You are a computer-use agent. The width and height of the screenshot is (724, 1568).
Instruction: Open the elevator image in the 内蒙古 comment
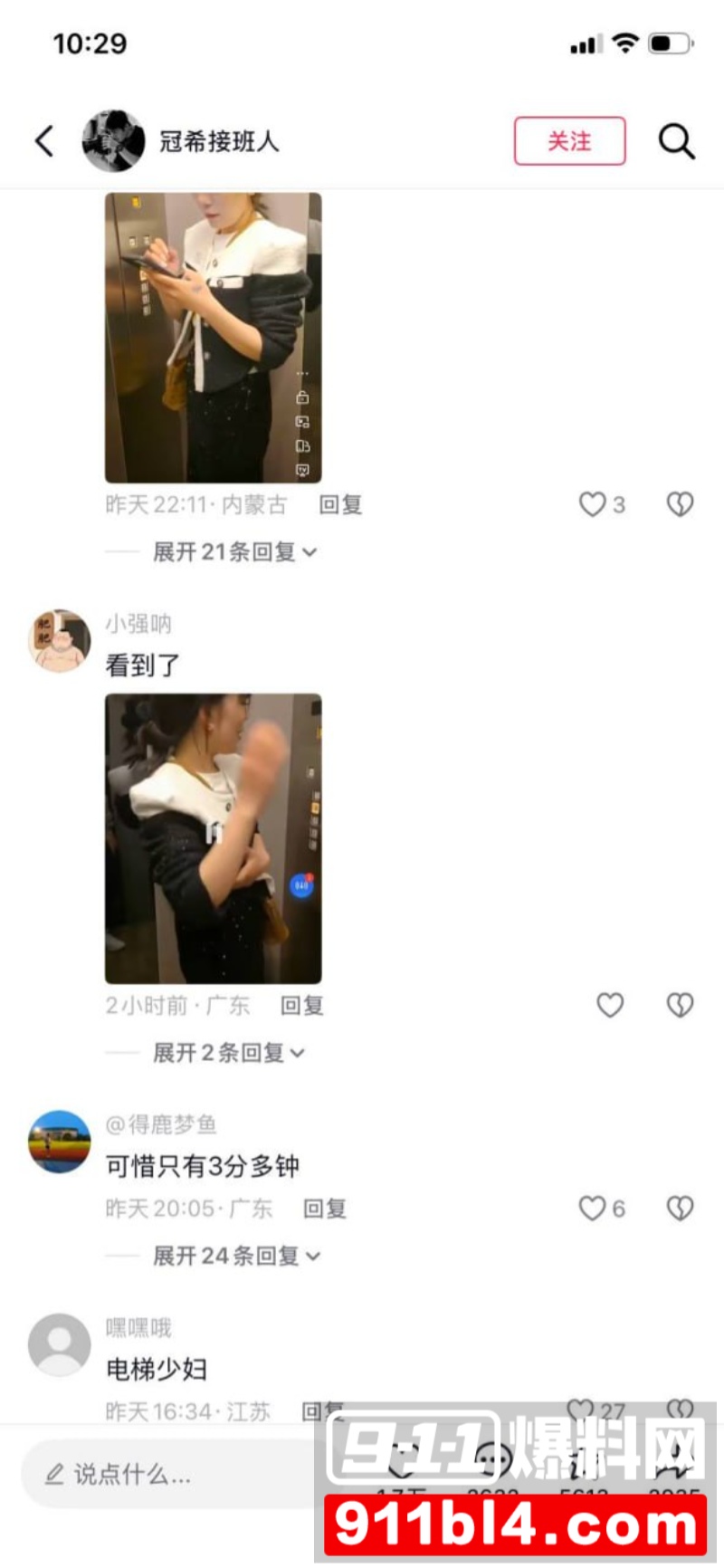pyautogui.click(x=214, y=337)
